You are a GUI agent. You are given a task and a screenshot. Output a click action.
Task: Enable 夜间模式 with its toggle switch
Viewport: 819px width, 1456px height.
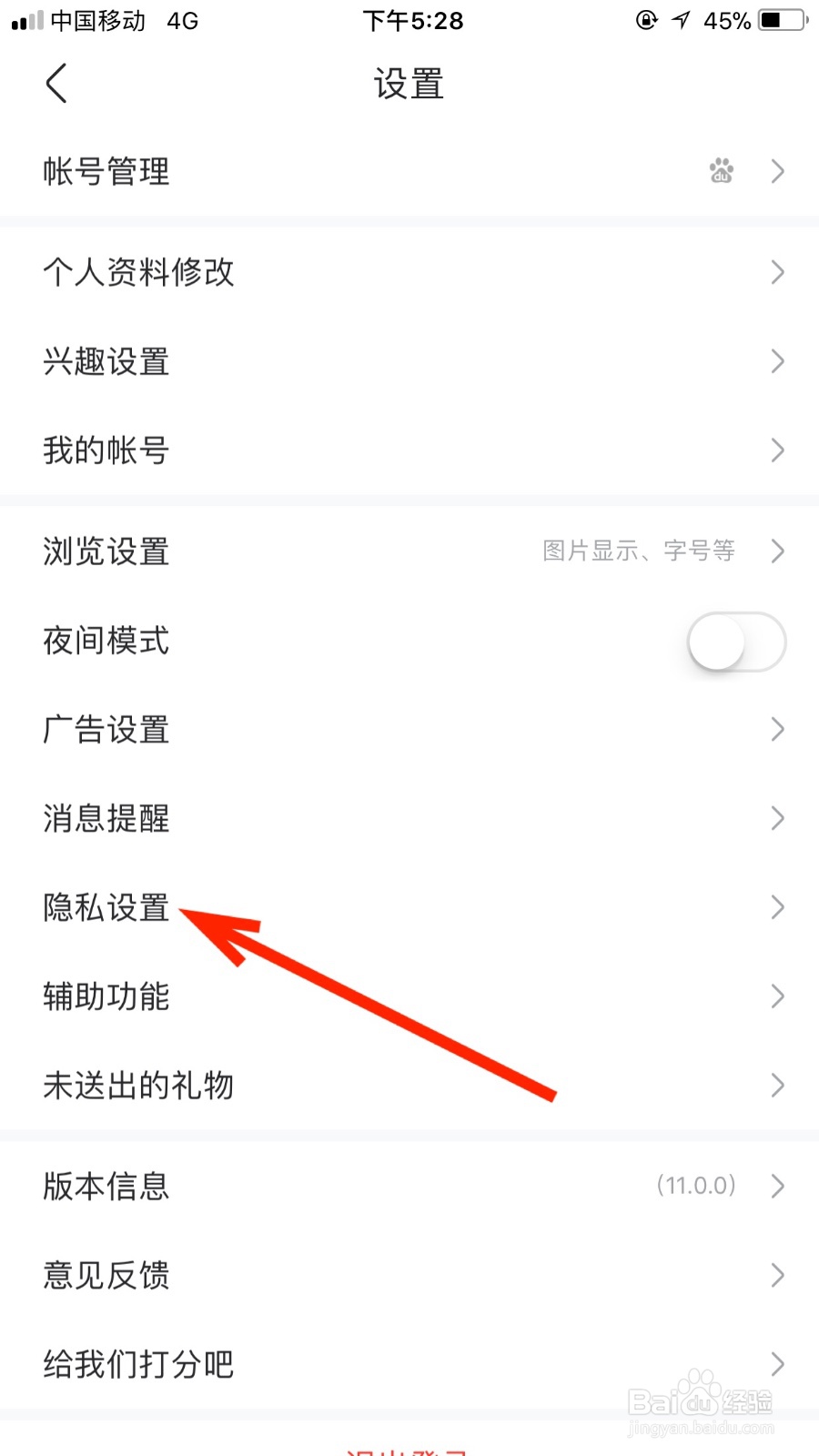click(x=737, y=642)
